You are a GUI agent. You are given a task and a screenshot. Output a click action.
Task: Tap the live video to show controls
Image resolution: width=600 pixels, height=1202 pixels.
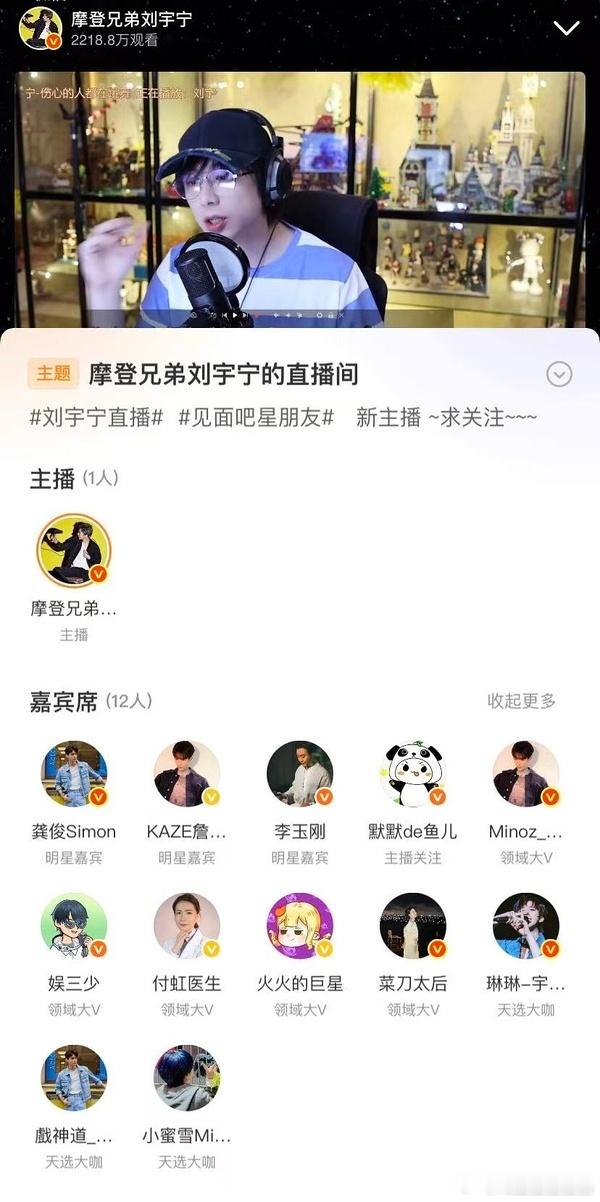click(x=300, y=199)
